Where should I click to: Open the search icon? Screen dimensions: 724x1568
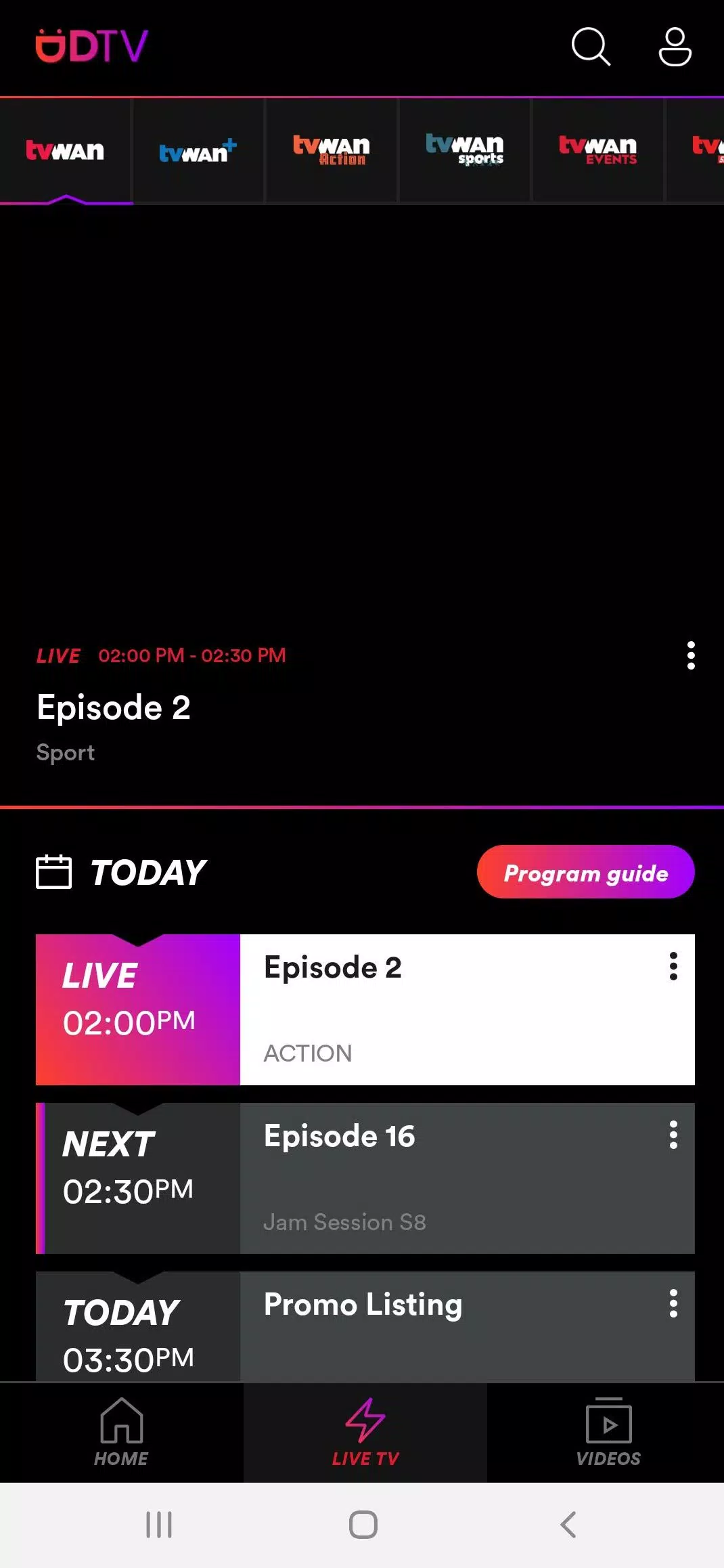[x=591, y=47]
